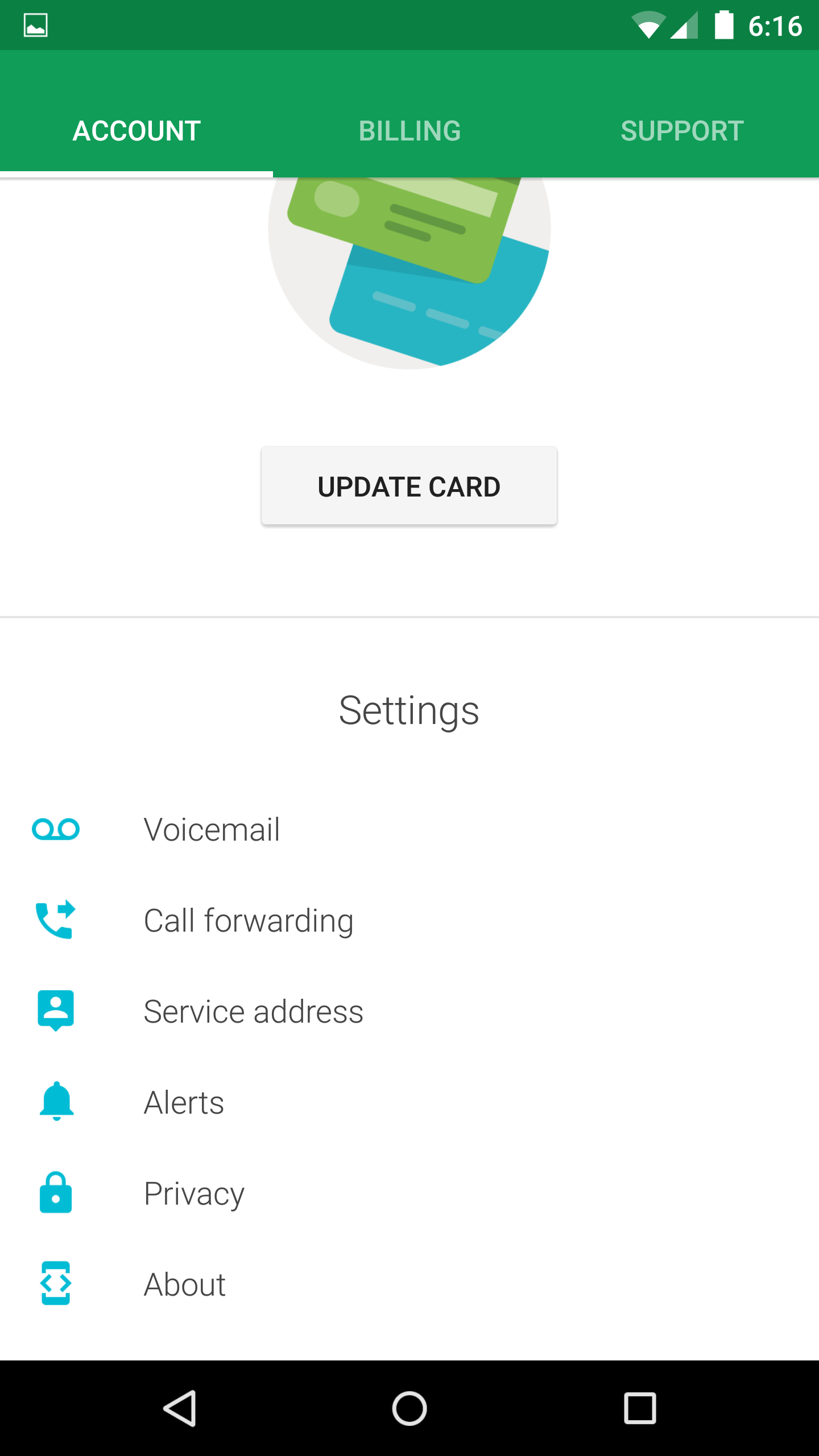Image resolution: width=819 pixels, height=1456 pixels.
Task: Switch to the Billing tab
Action: point(409,131)
